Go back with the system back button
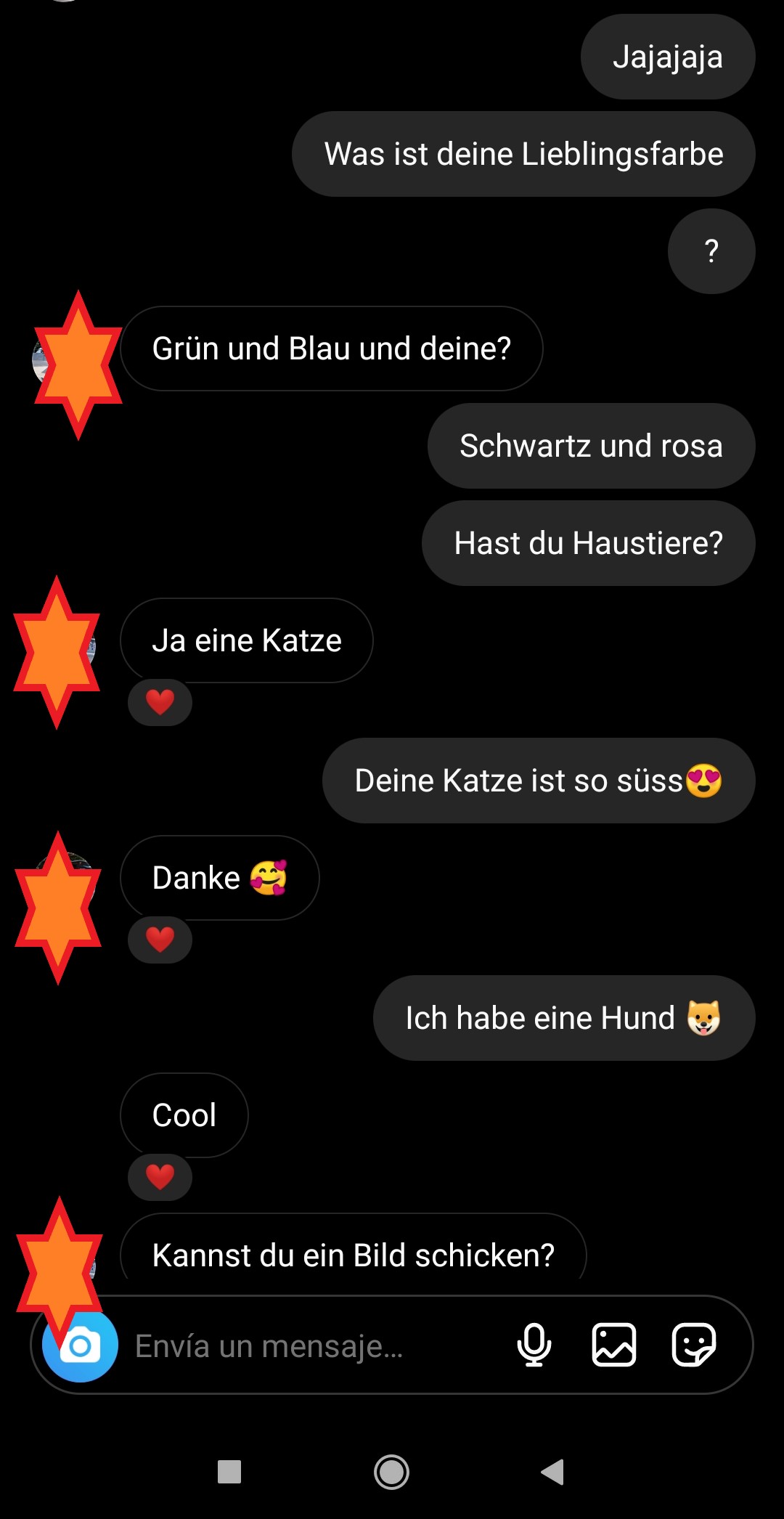Screen dimensions: 784x1519 (552, 1472)
